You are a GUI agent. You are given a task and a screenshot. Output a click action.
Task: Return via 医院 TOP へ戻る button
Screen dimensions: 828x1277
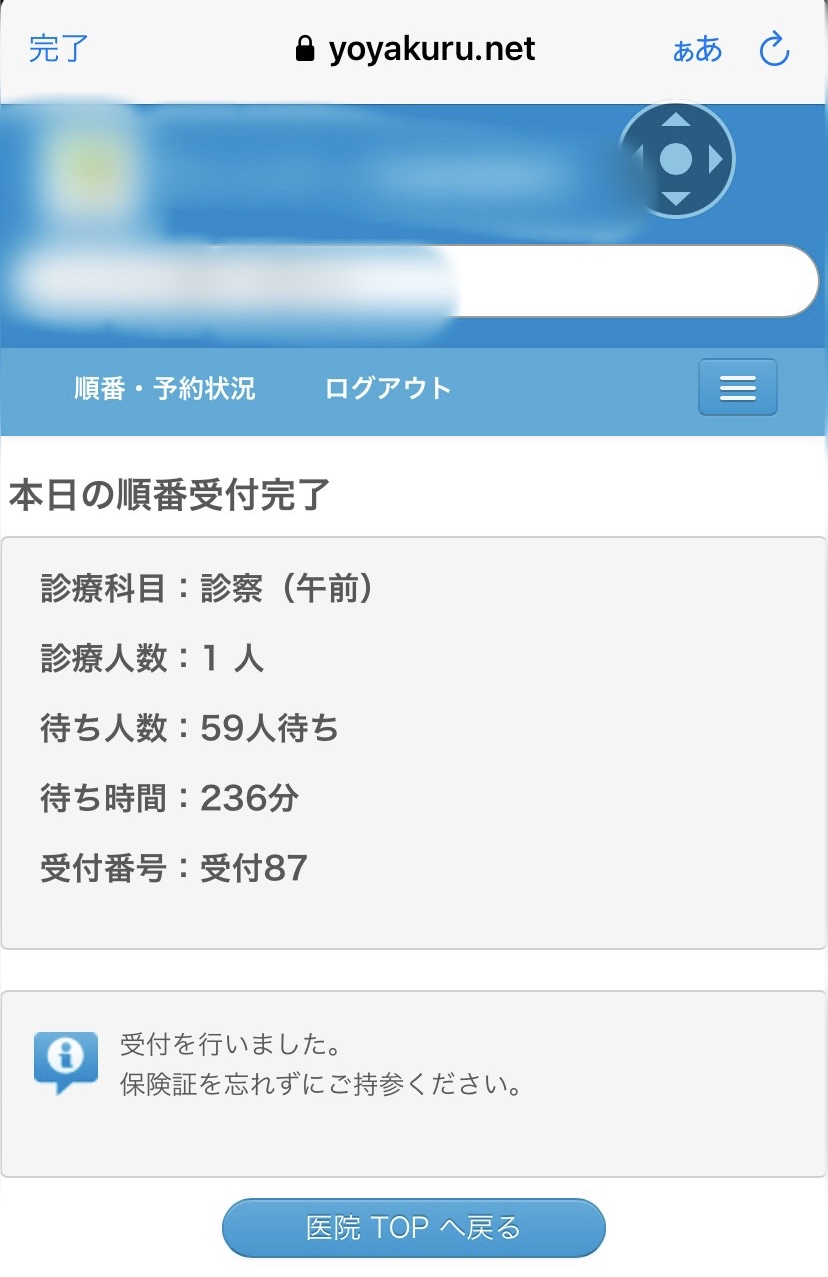414,1228
